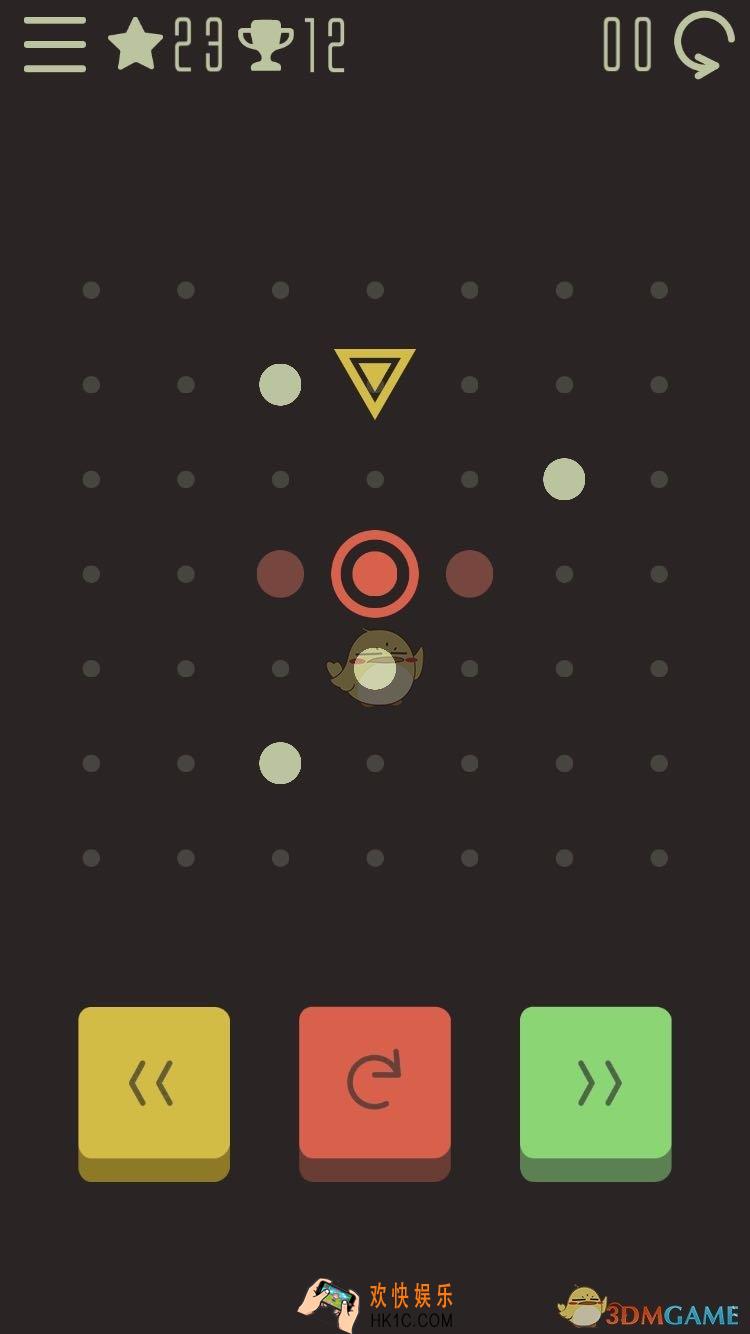Tap the red rotate button
Image resolution: width=750 pixels, height=1334 pixels.
click(375, 1084)
